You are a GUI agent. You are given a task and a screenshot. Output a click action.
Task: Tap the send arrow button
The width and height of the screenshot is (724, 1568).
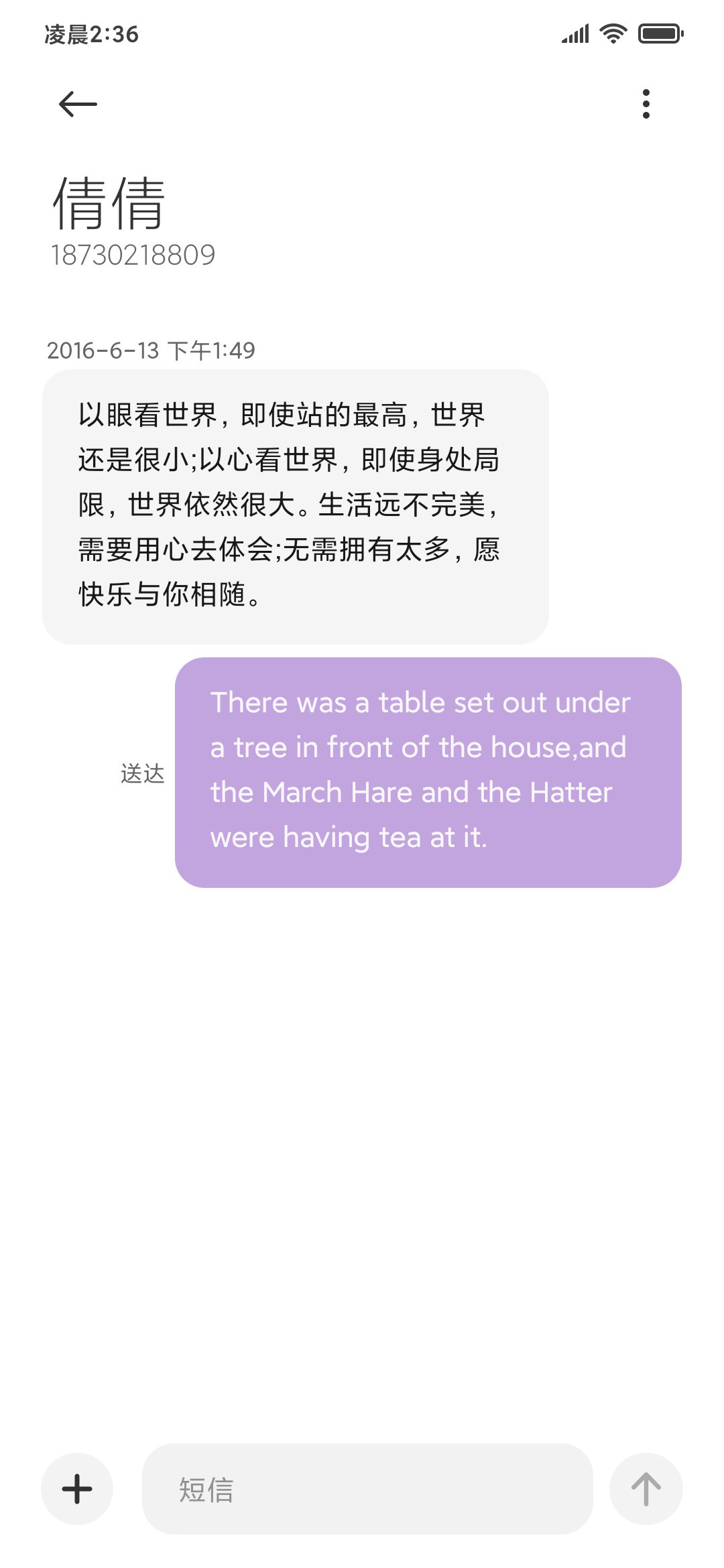click(646, 1489)
